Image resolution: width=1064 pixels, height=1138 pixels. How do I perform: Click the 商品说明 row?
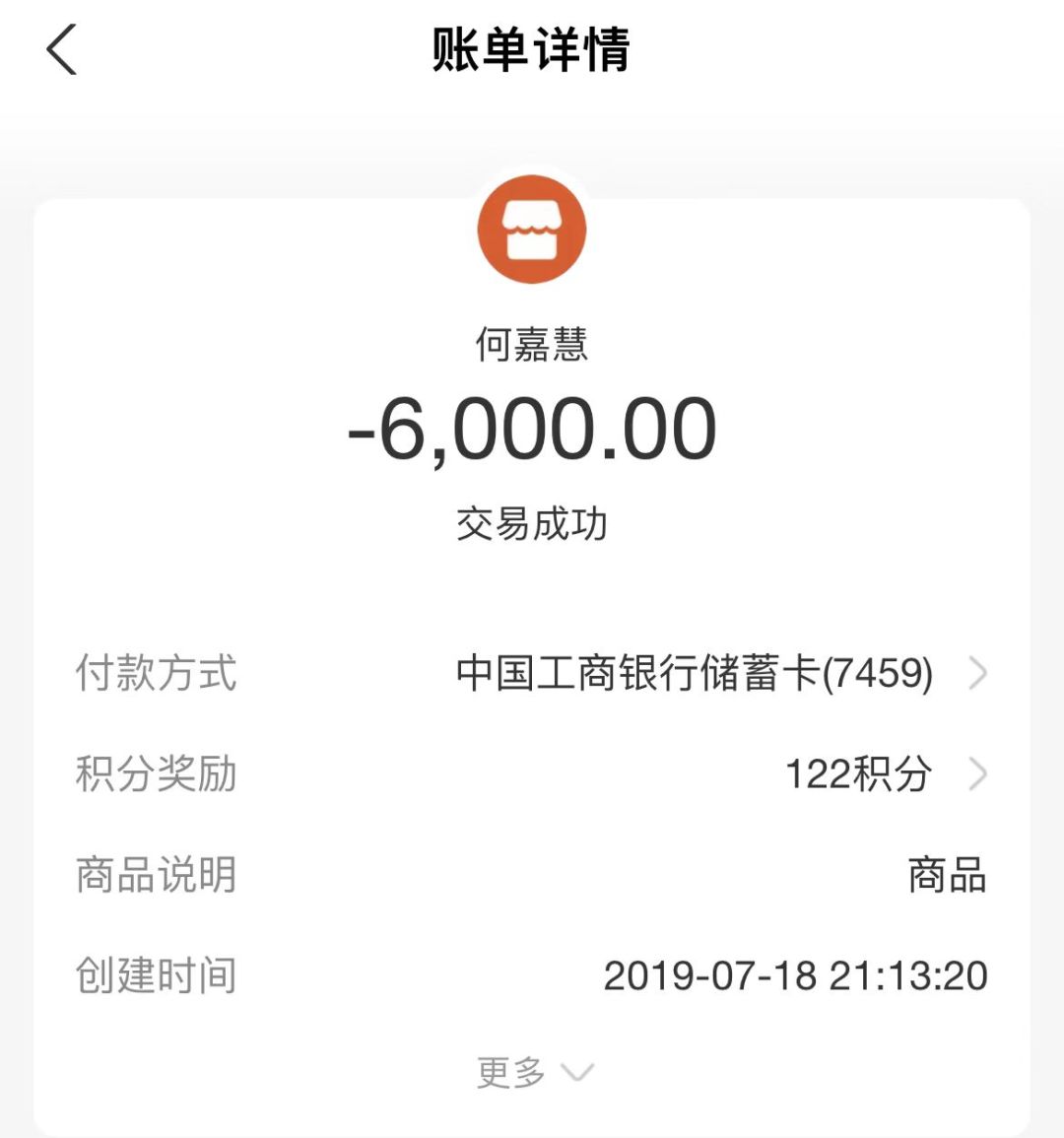tap(532, 875)
